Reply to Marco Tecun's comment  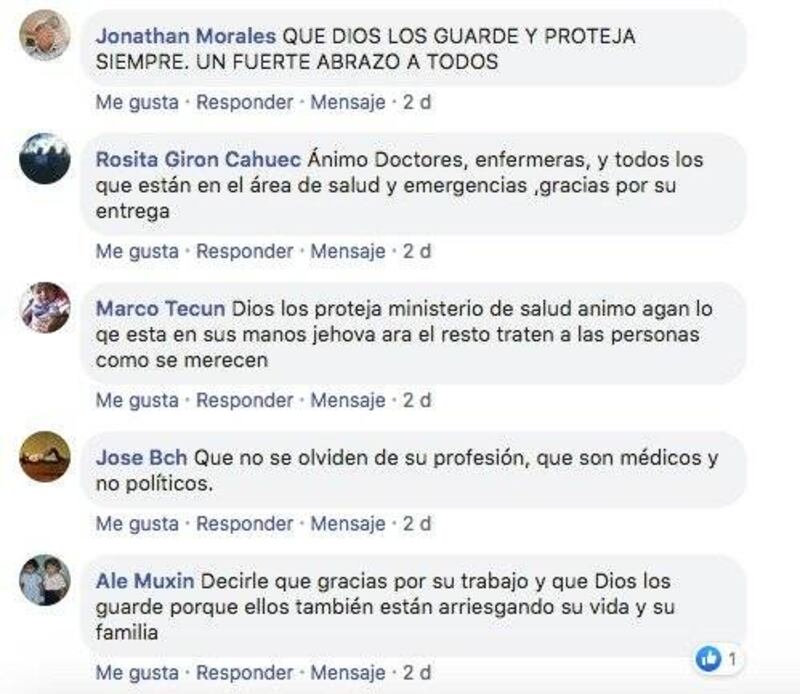click(245, 400)
